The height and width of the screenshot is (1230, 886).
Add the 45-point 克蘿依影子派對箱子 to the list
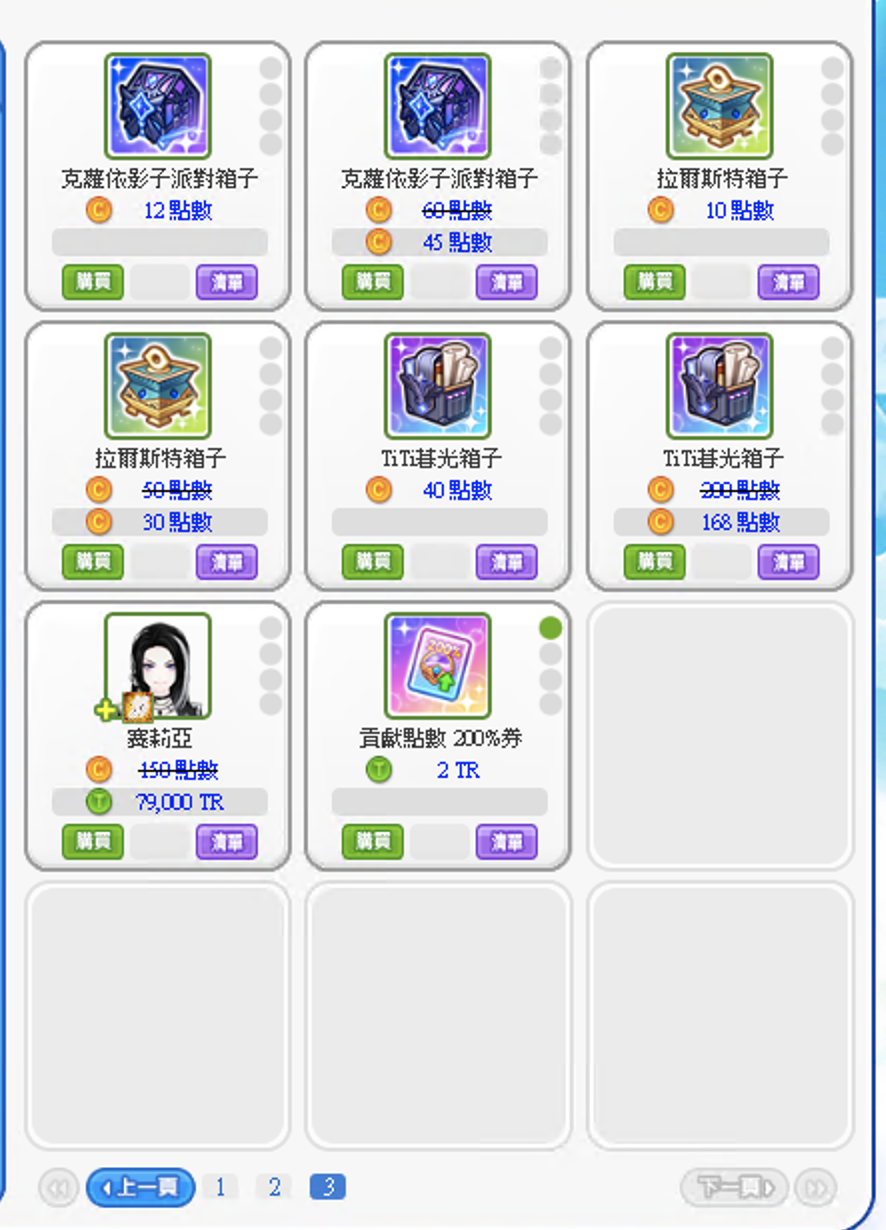(x=507, y=282)
